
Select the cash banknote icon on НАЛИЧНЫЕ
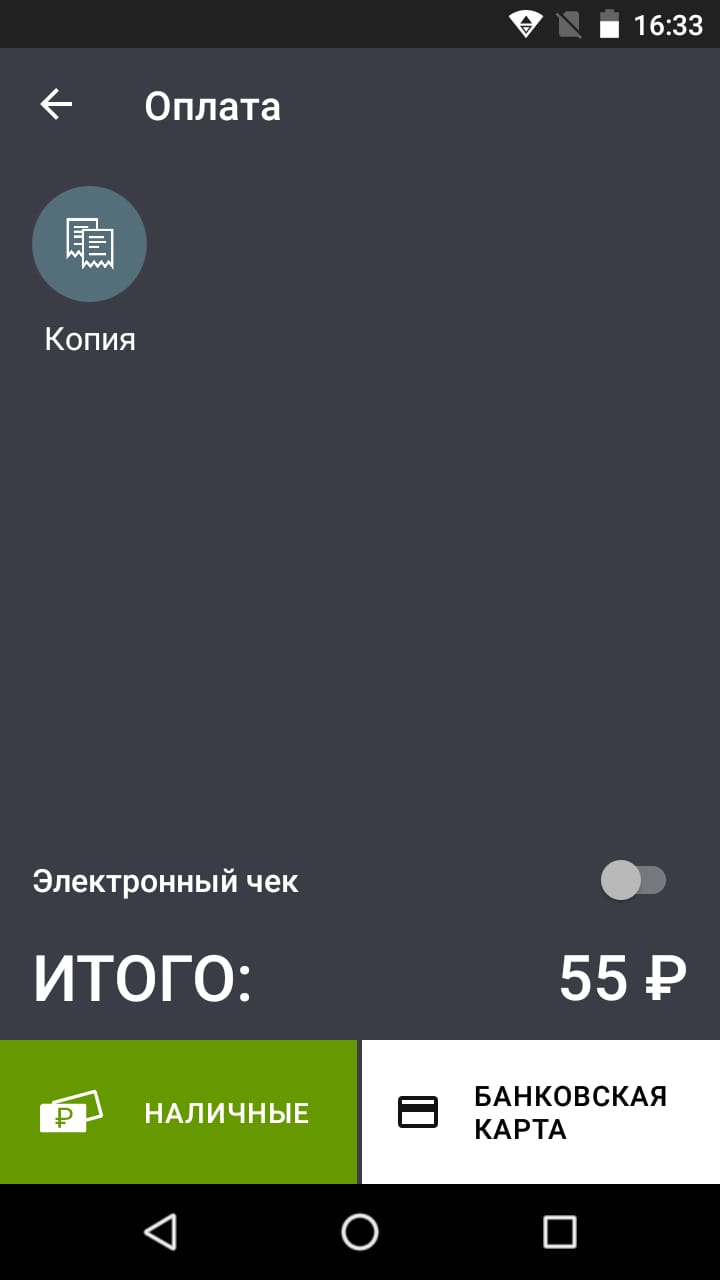[72, 1111]
